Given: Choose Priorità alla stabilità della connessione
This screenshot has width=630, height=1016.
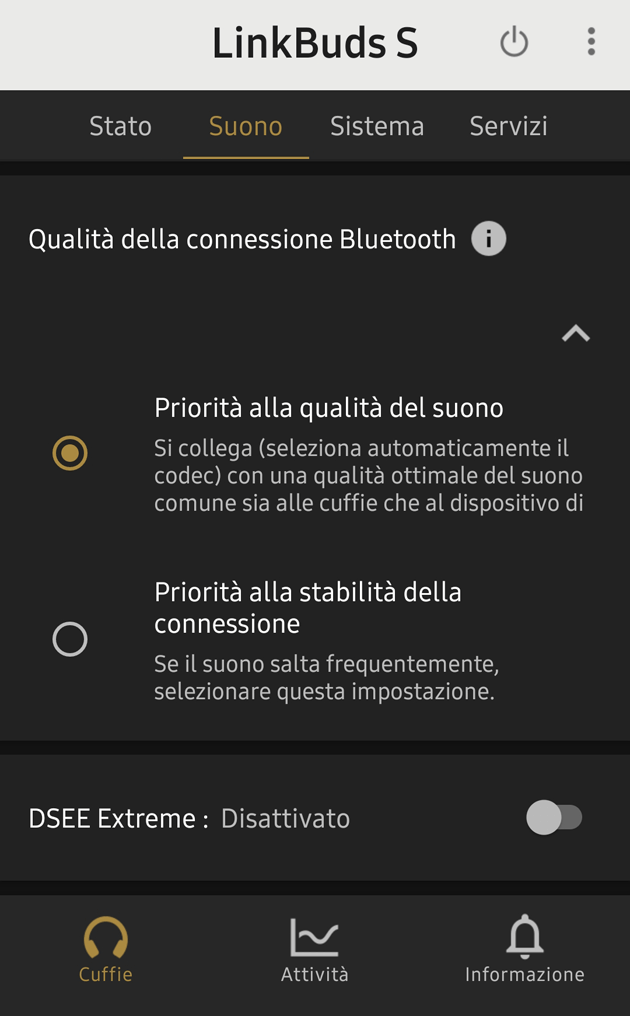Looking at the screenshot, I should [x=70, y=639].
